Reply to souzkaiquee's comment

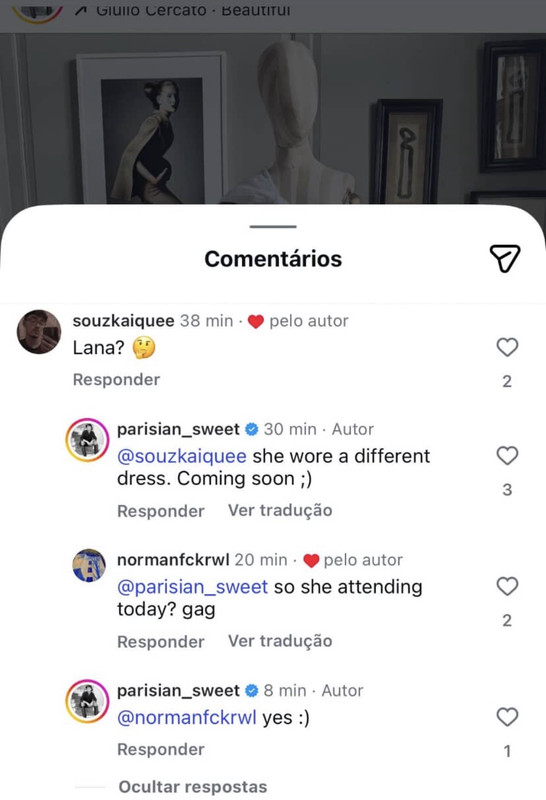[116, 380]
